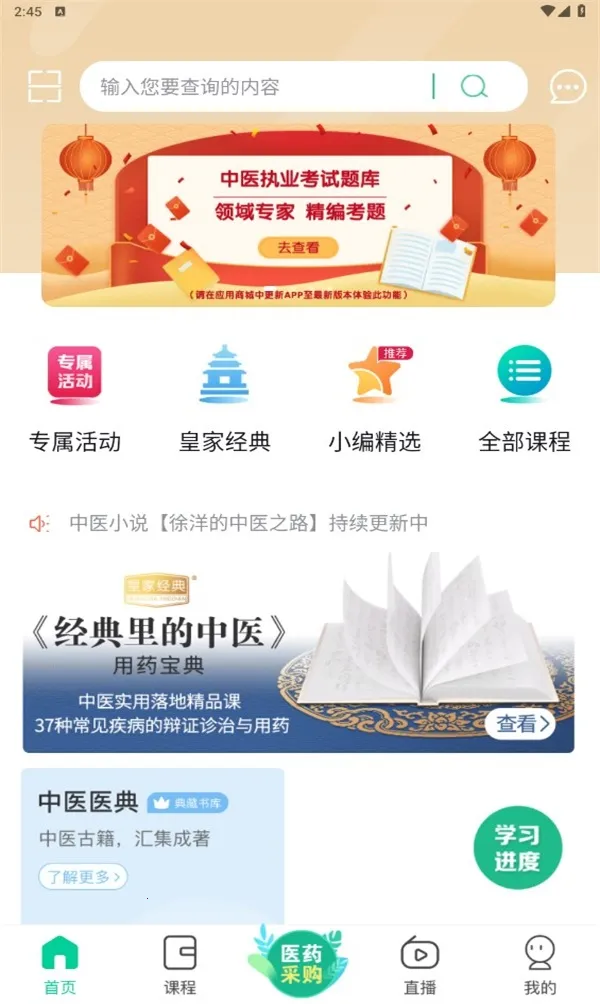Open the messages chat bubble icon

click(567, 87)
